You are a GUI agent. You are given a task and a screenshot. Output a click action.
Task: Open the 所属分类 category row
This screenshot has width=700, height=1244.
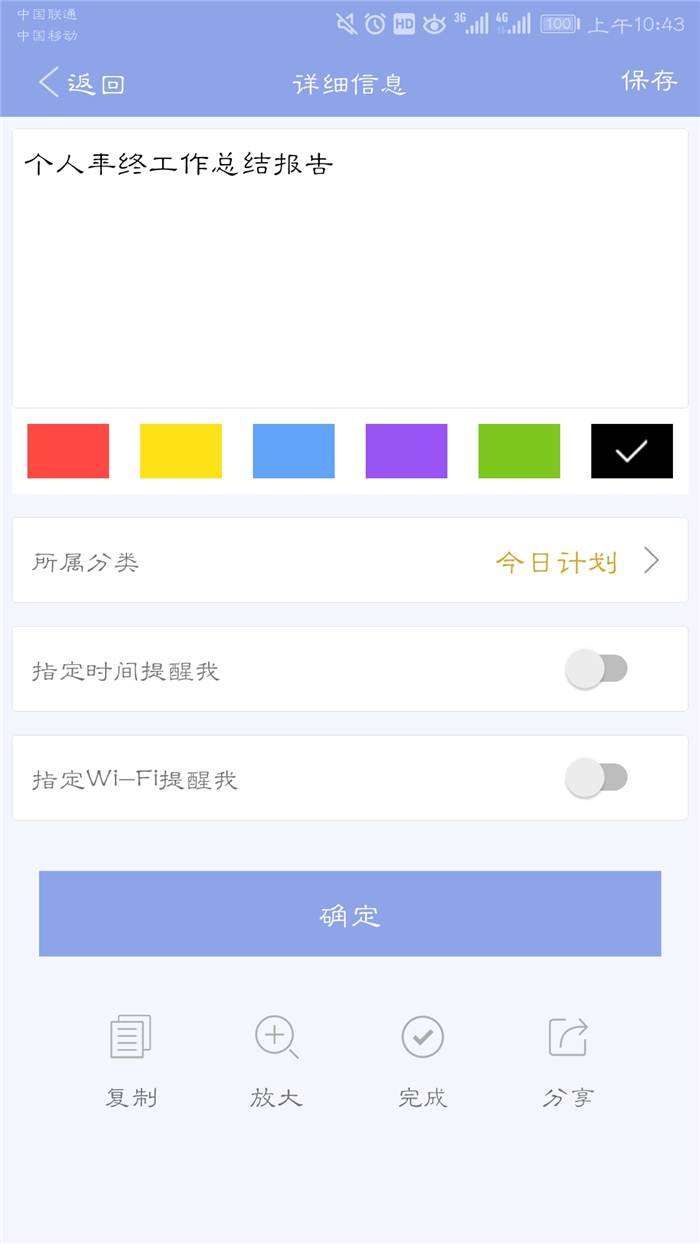(x=350, y=560)
